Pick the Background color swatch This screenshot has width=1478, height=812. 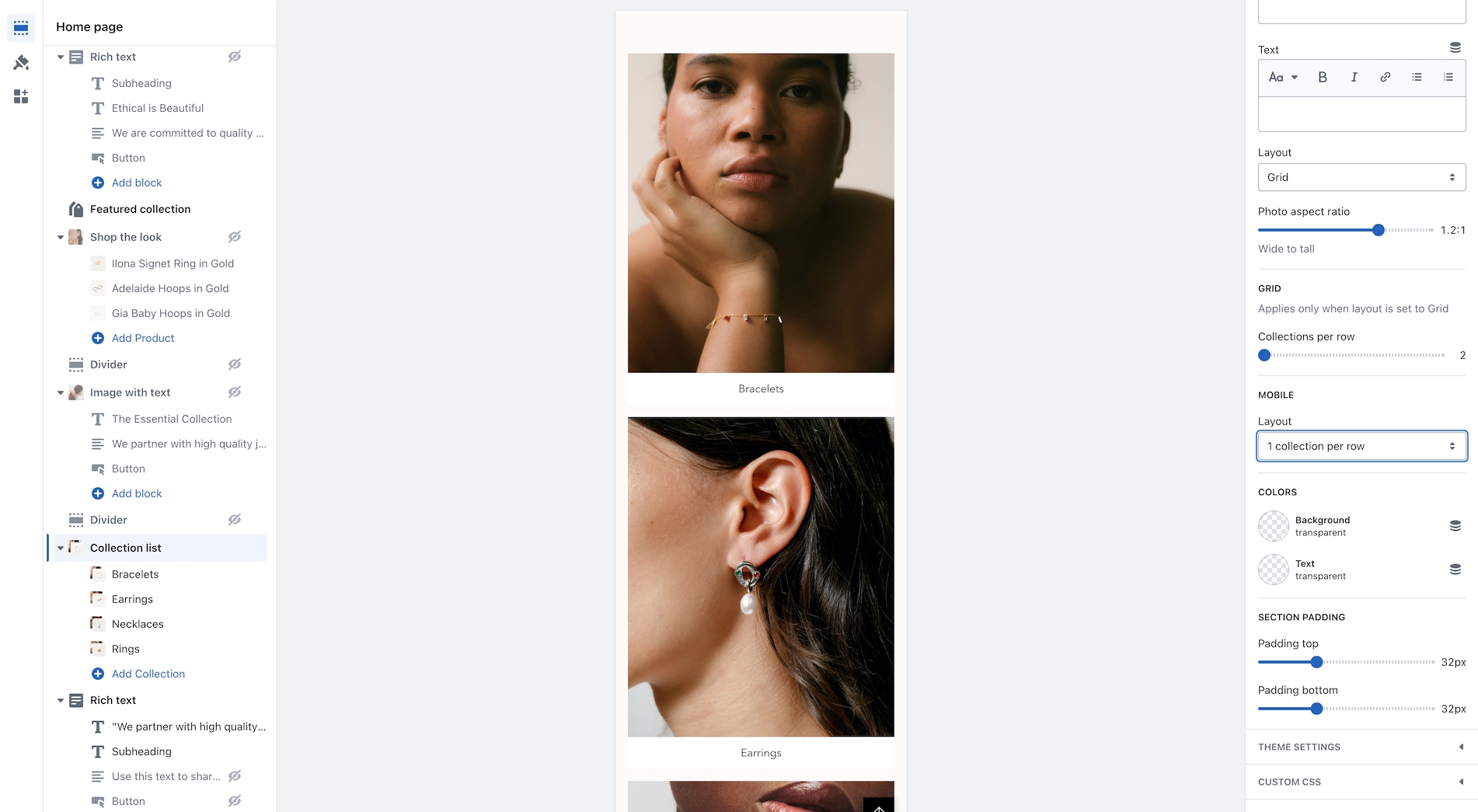(1273, 526)
